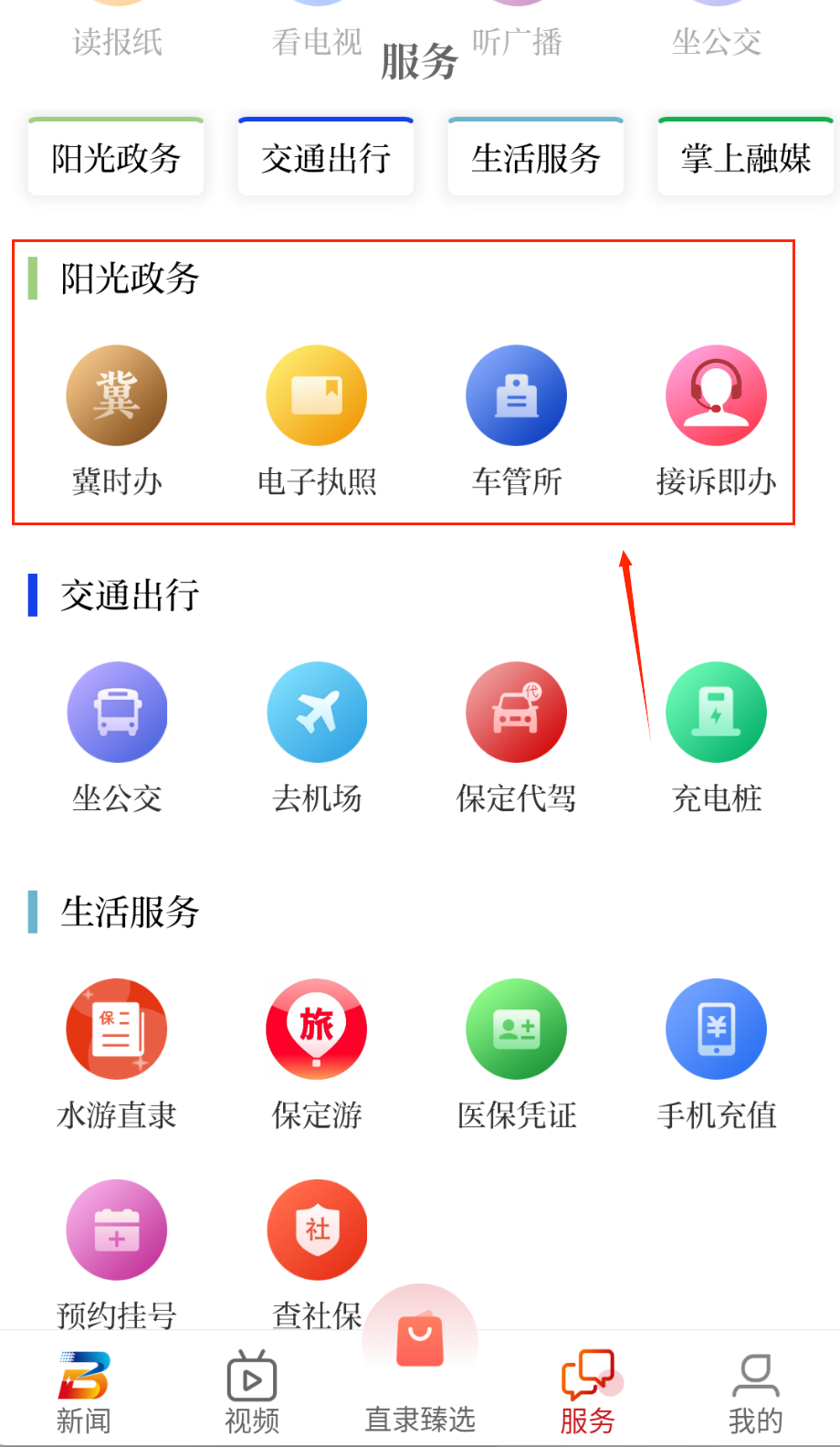The width and height of the screenshot is (840, 1447).
Task: Open 接诉即办 customer service
Action: pyautogui.click(x=717, y=396)
